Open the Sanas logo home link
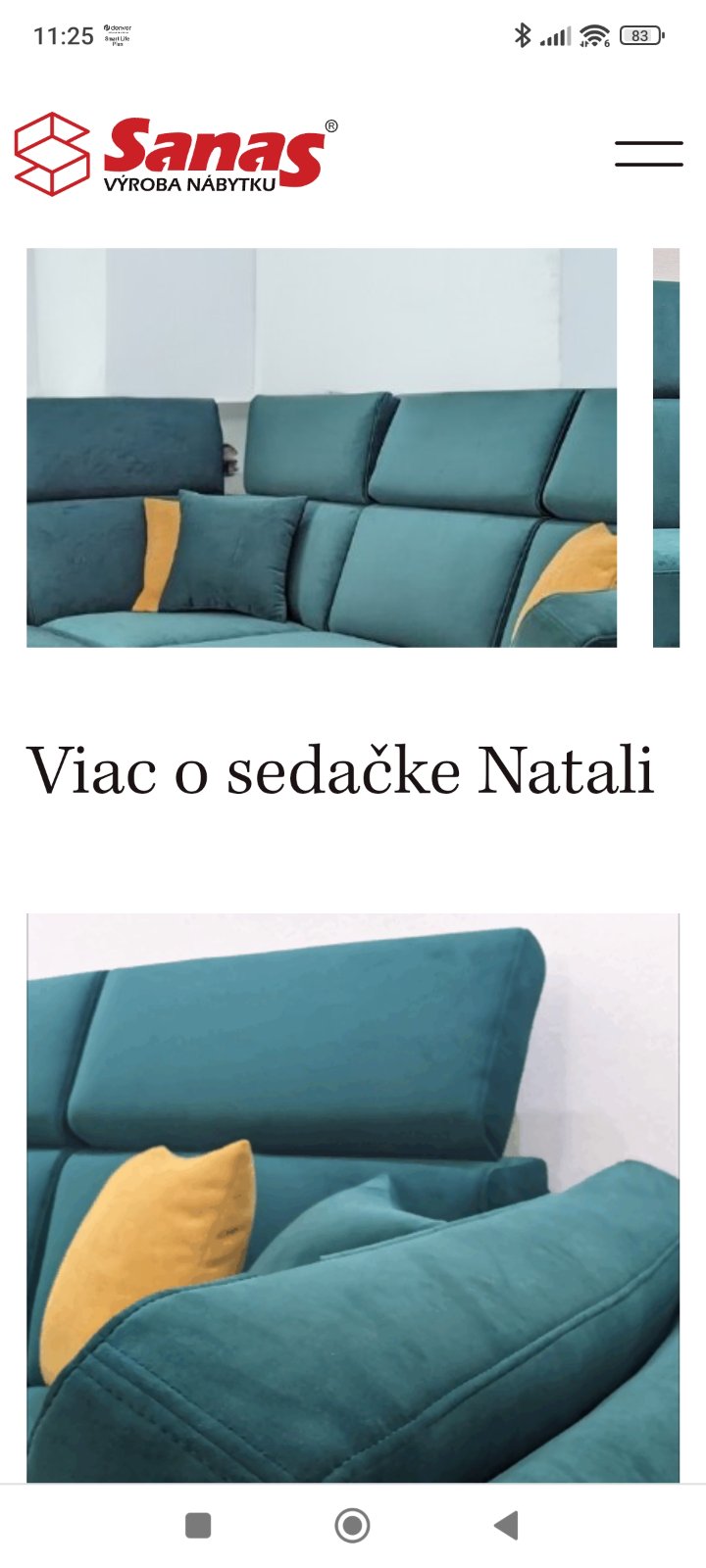The width and height of the screenshot is (706, 1568). point(176,154)
